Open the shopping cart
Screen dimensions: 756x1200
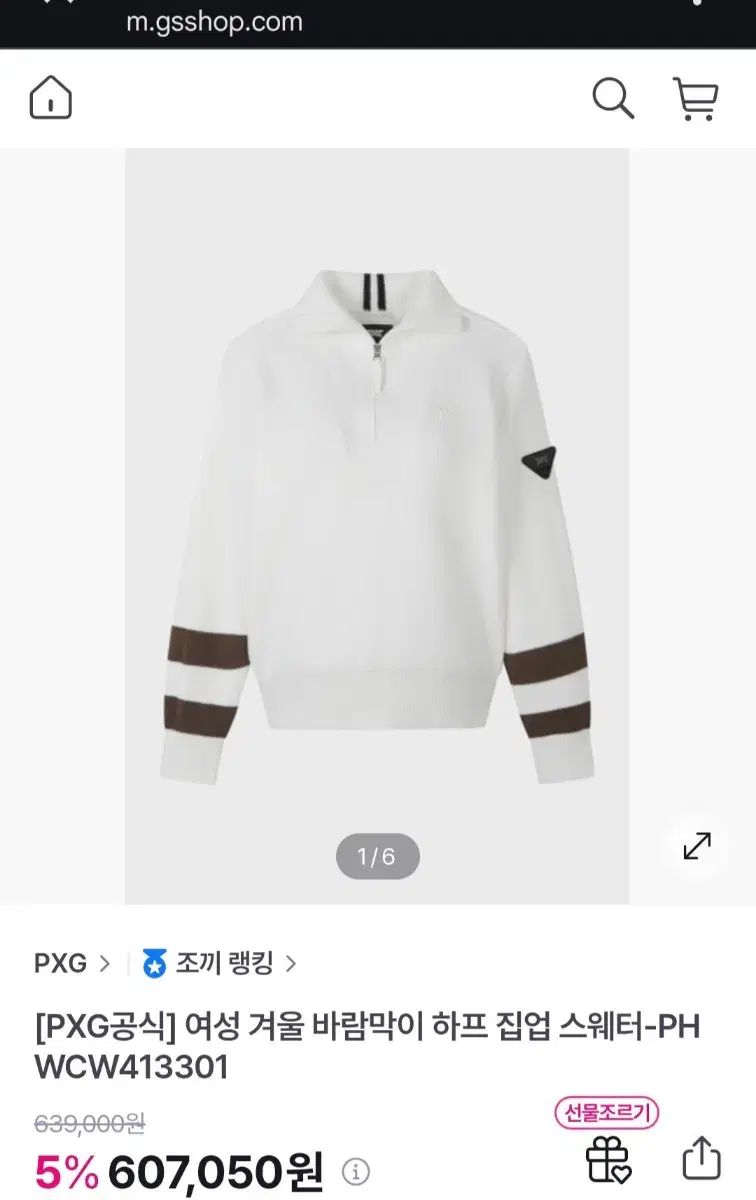695,98
